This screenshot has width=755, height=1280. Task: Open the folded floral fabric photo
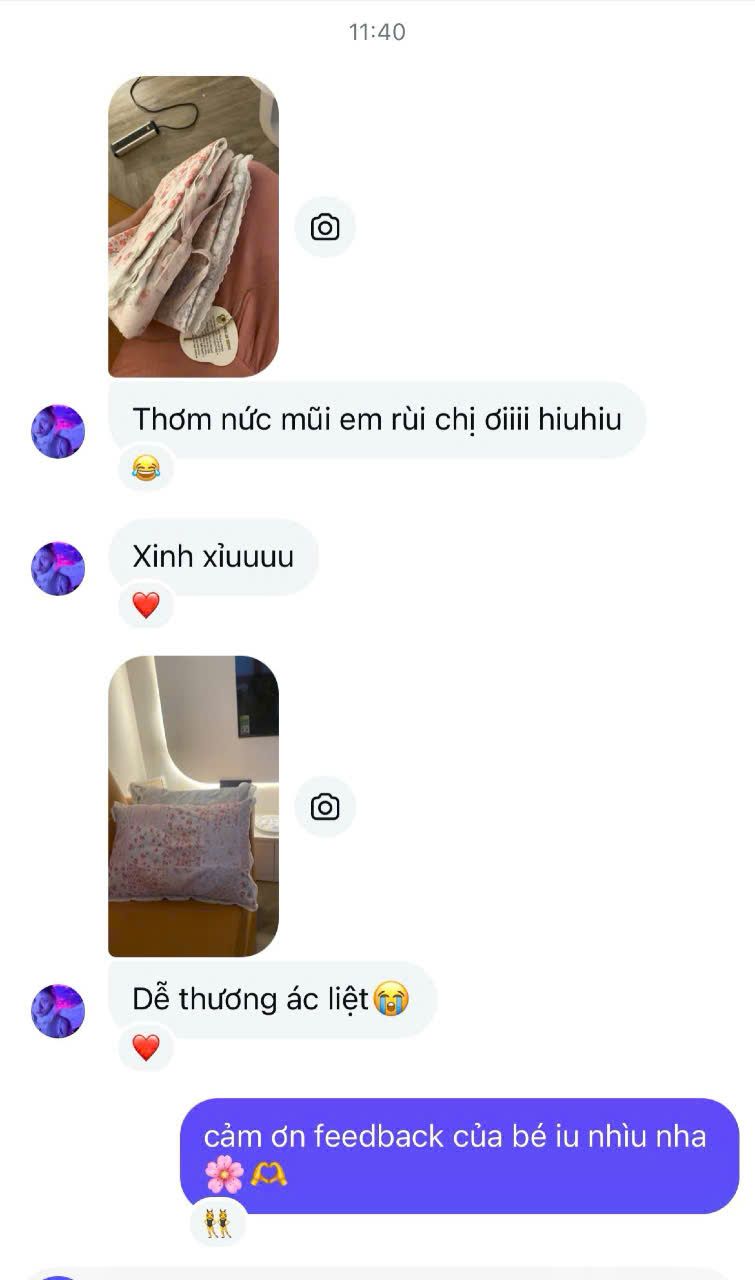(x=193, y=226)
